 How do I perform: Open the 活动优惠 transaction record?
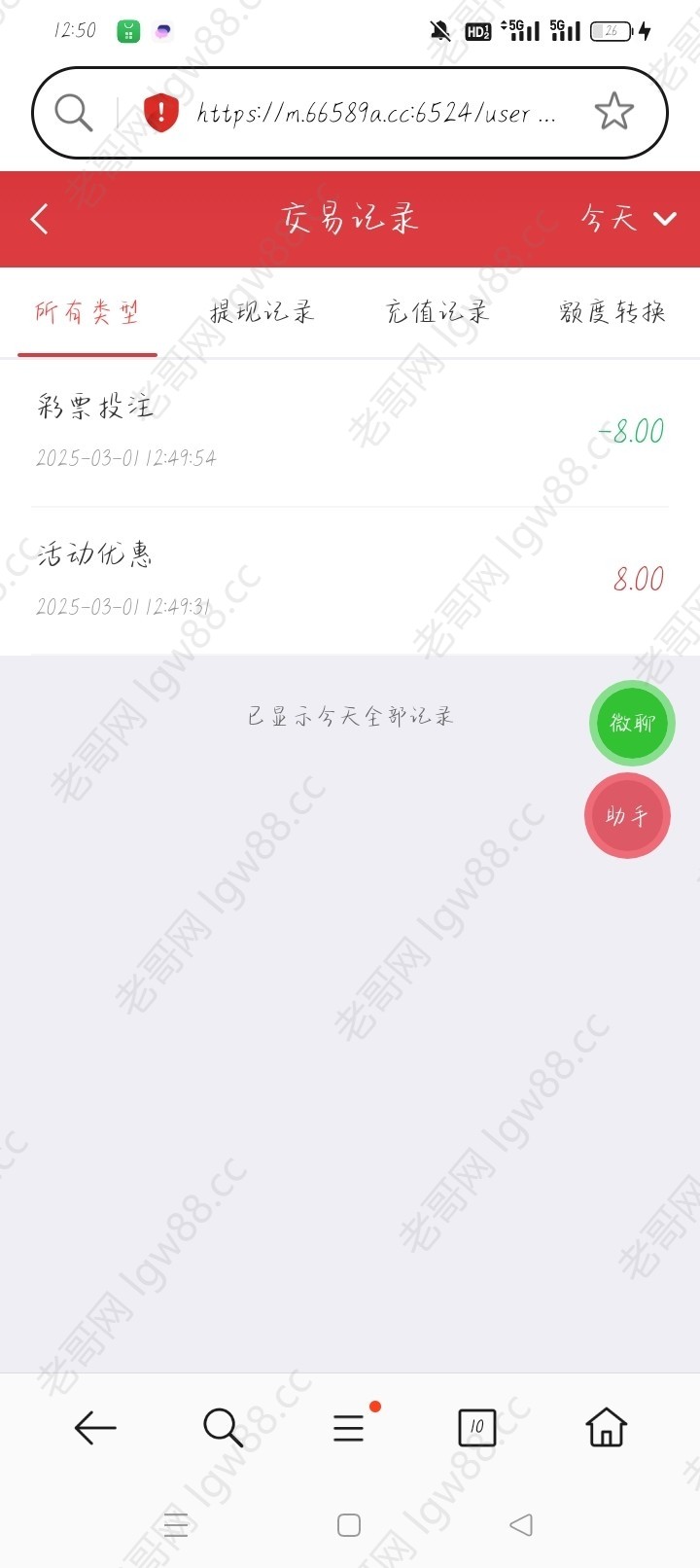click(x=350, y=581)
